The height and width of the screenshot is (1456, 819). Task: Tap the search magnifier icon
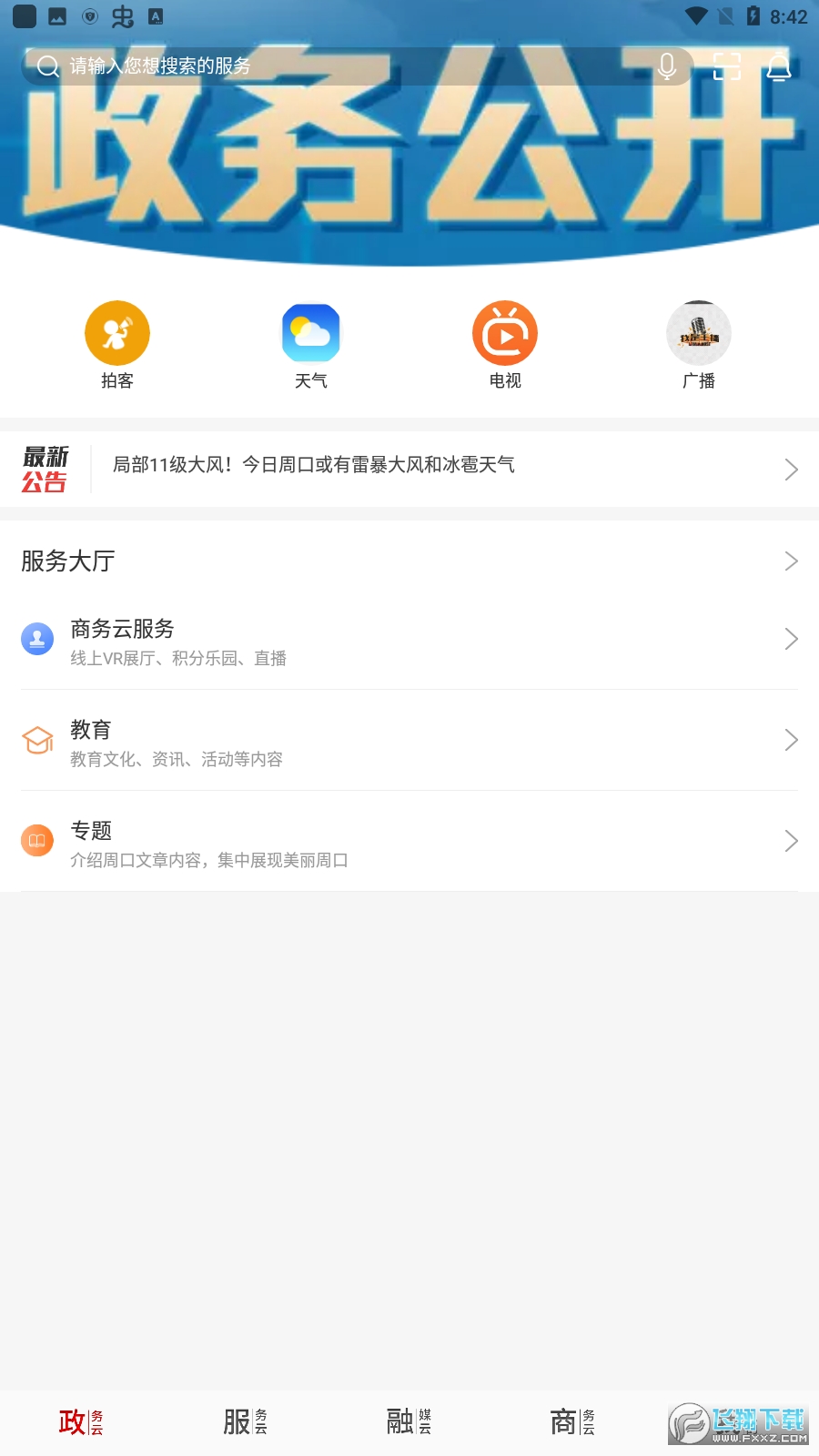click(x=47, y=66)
